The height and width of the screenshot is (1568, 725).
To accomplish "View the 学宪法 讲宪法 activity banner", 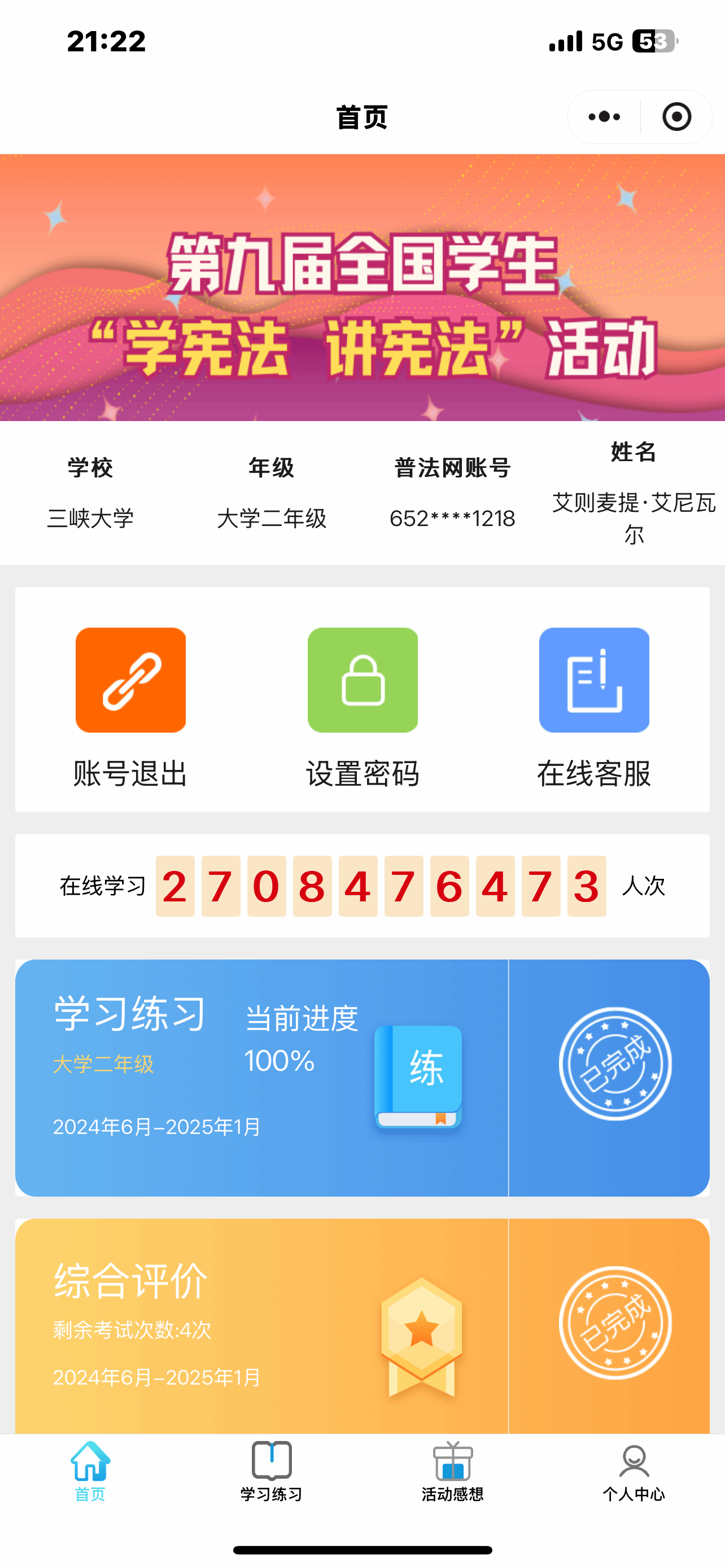I will (x=362, y=287).
